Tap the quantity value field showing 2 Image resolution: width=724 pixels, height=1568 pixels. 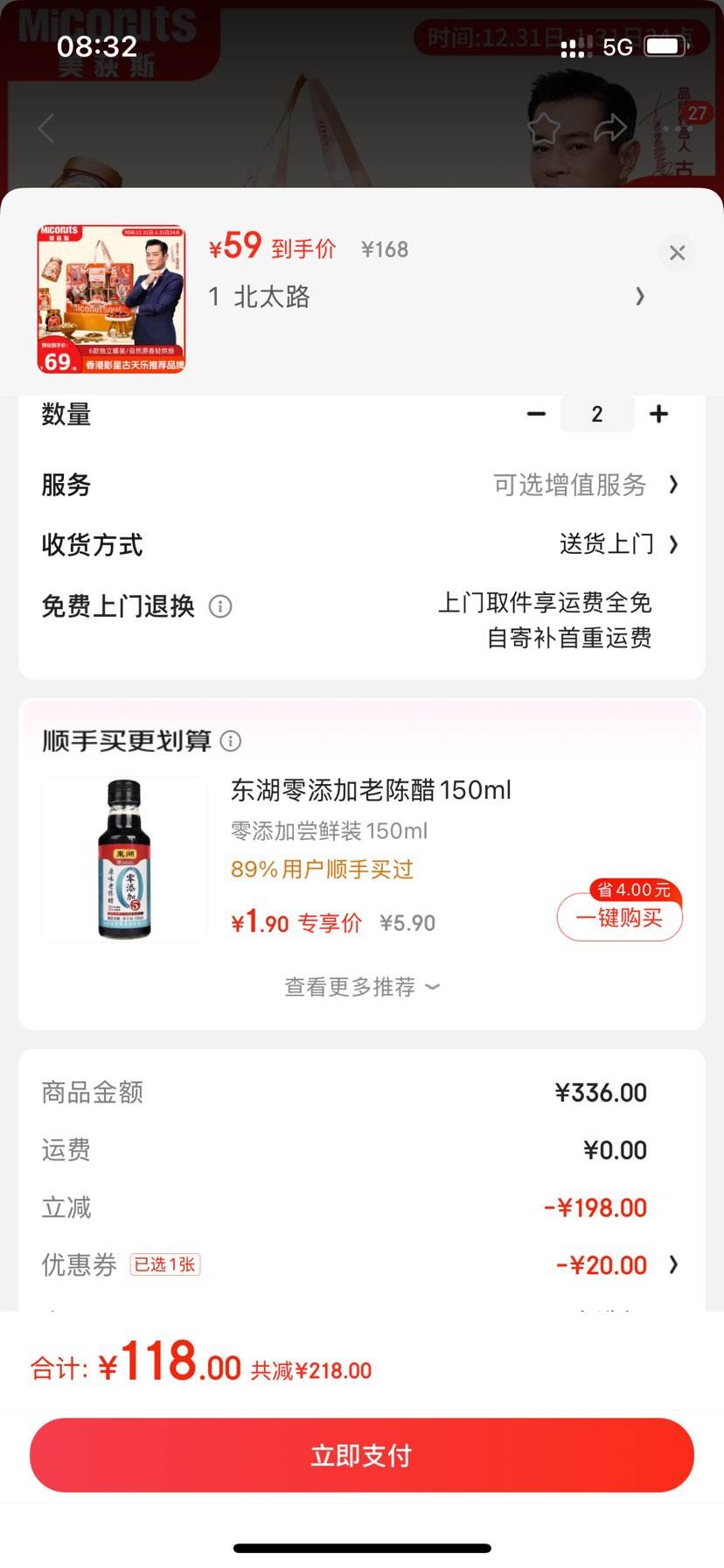click(x=597, y=414)
